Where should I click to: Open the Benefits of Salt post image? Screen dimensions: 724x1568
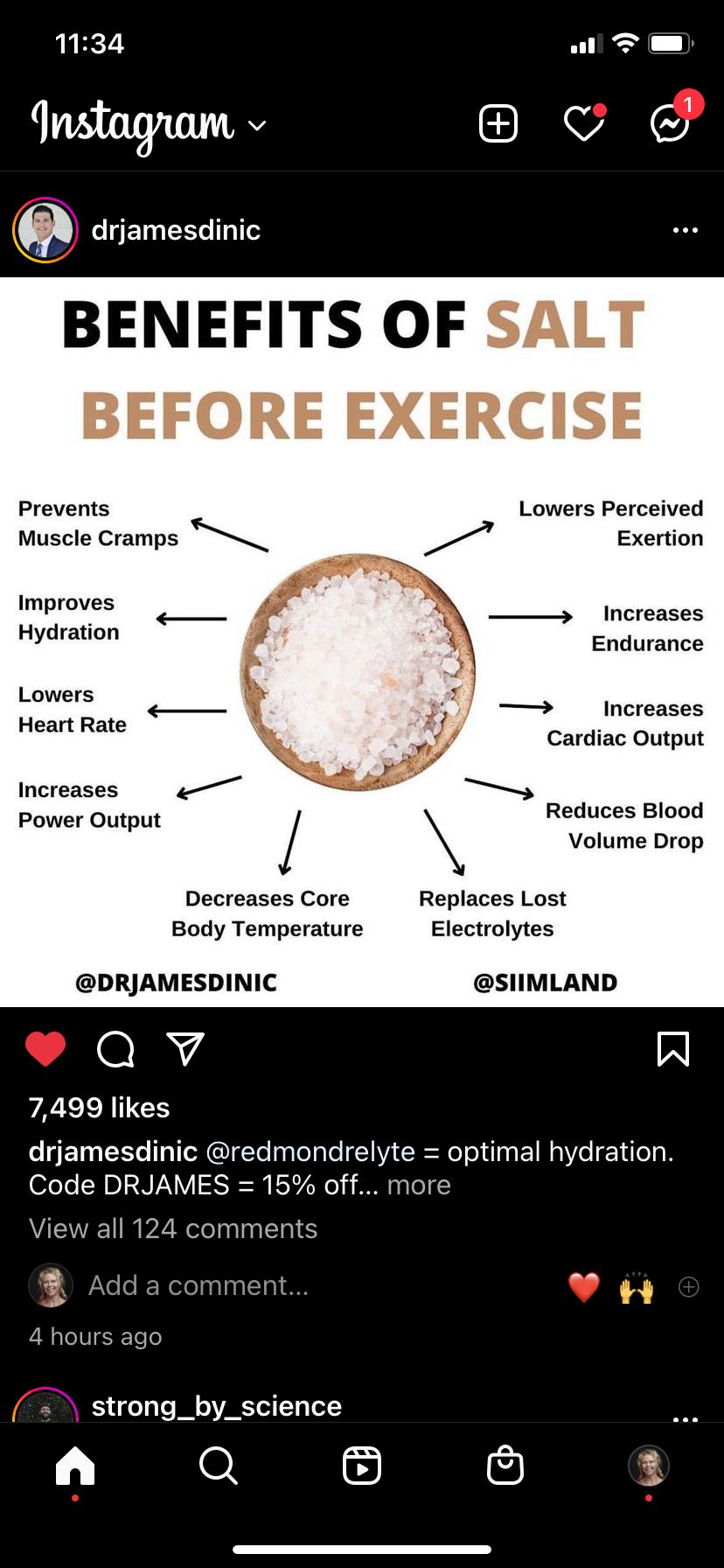[x=362, y=641]
